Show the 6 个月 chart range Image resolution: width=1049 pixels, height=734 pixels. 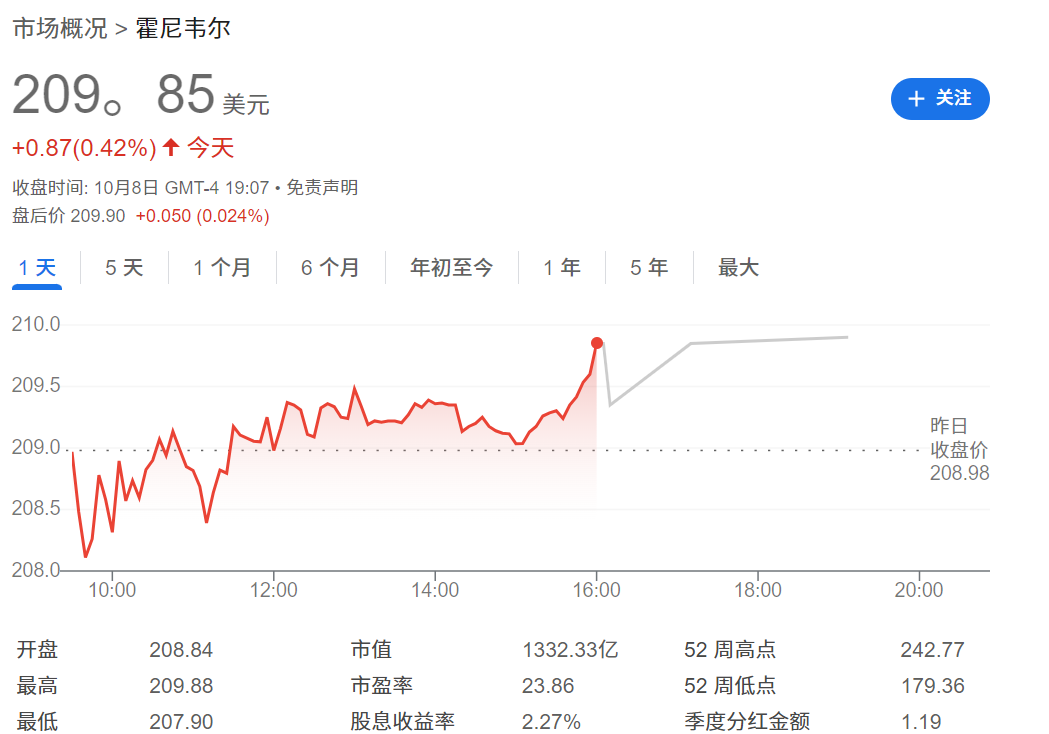(330, 268)
